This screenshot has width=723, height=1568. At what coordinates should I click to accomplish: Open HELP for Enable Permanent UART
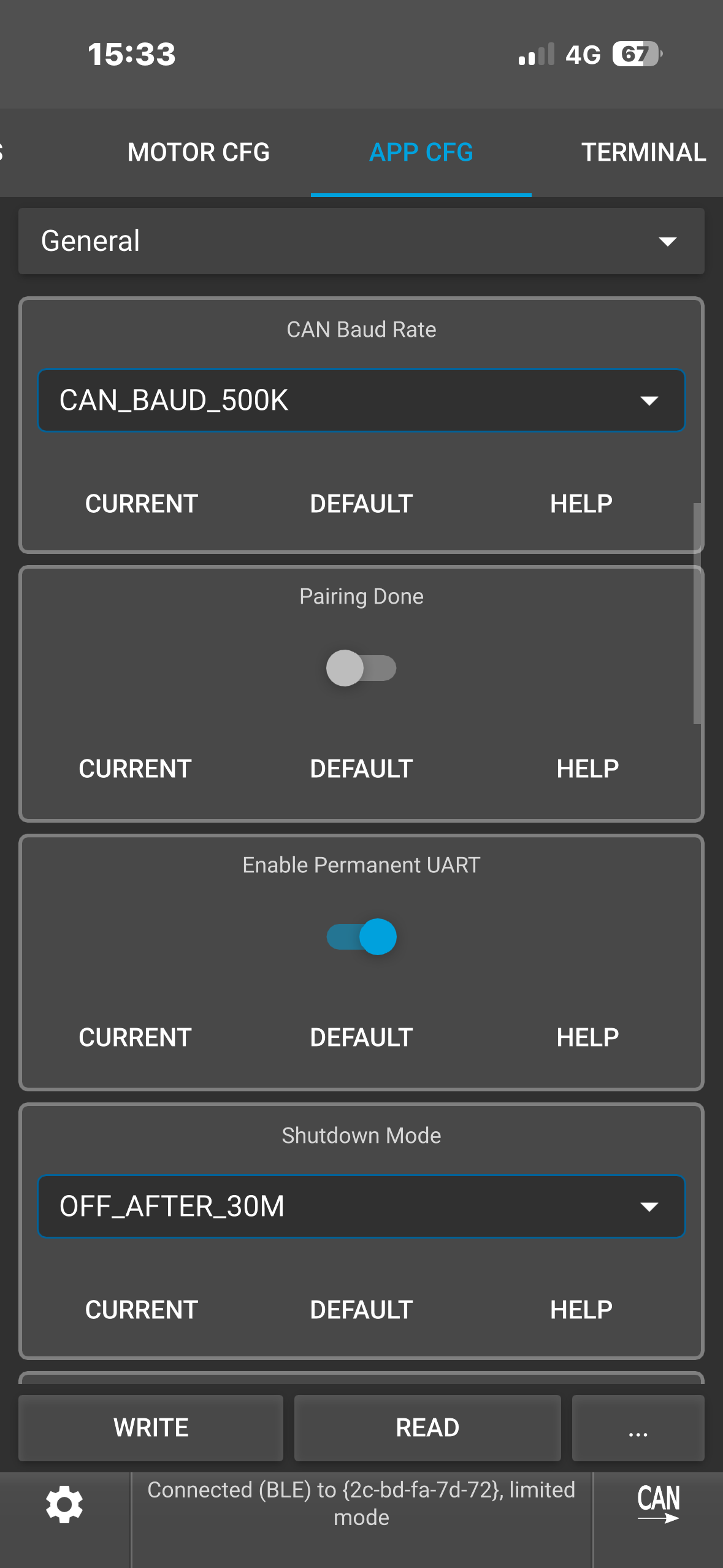587,1037
